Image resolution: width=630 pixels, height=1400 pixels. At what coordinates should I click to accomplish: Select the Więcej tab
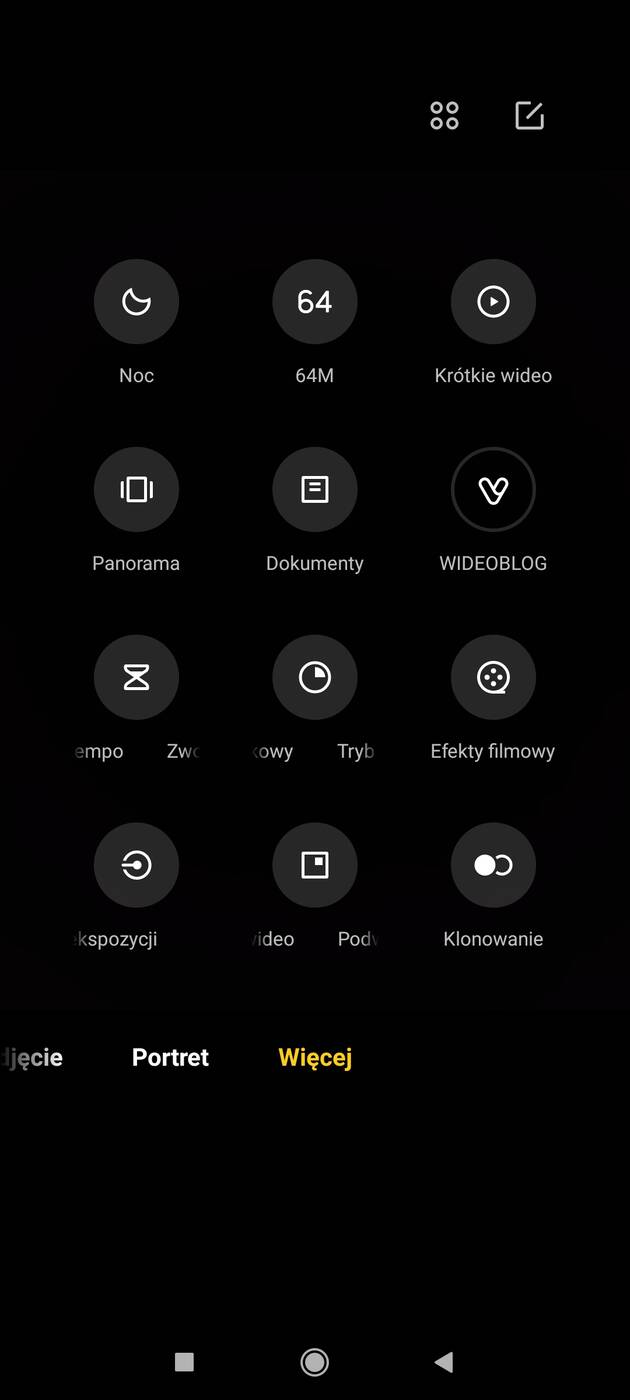point(315,1058)
